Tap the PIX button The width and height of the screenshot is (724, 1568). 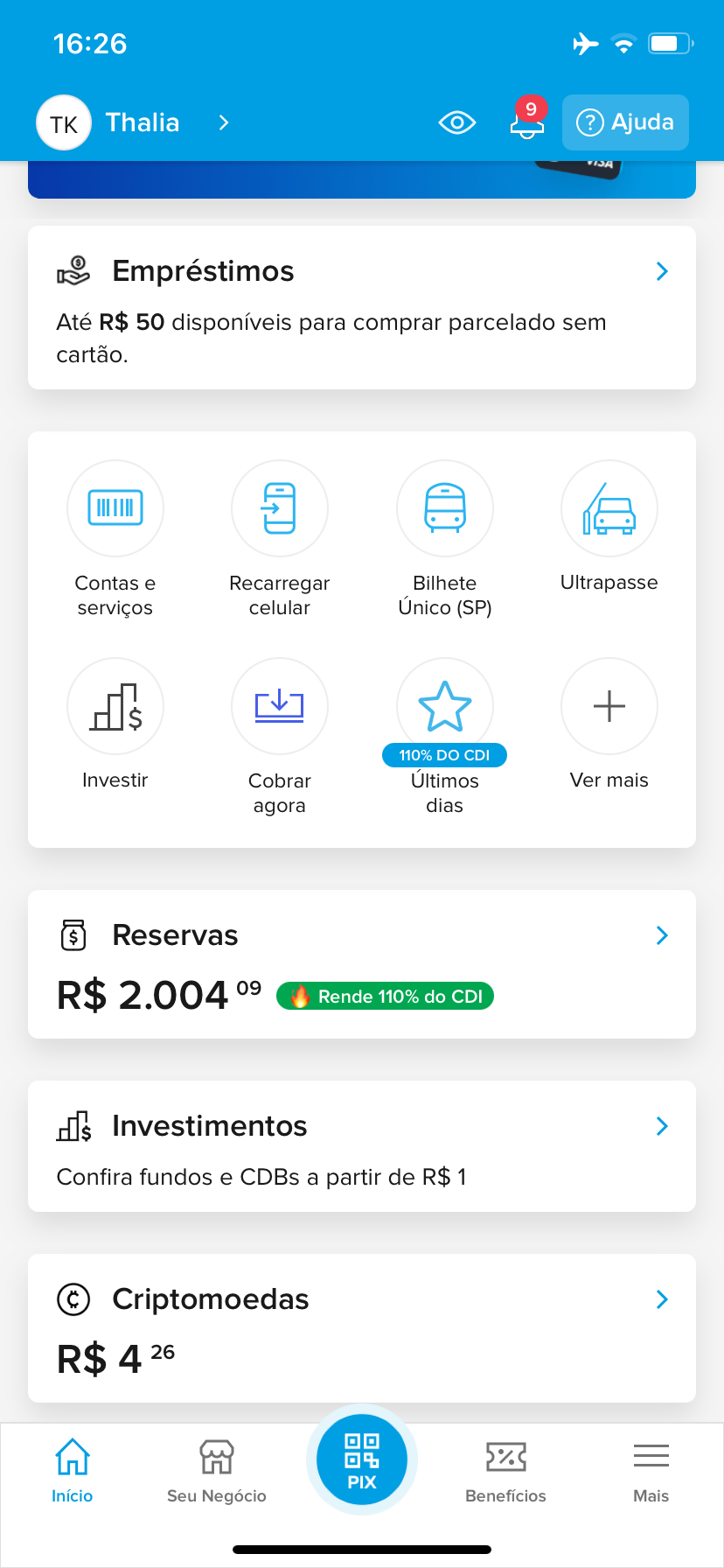(362, 1459)
